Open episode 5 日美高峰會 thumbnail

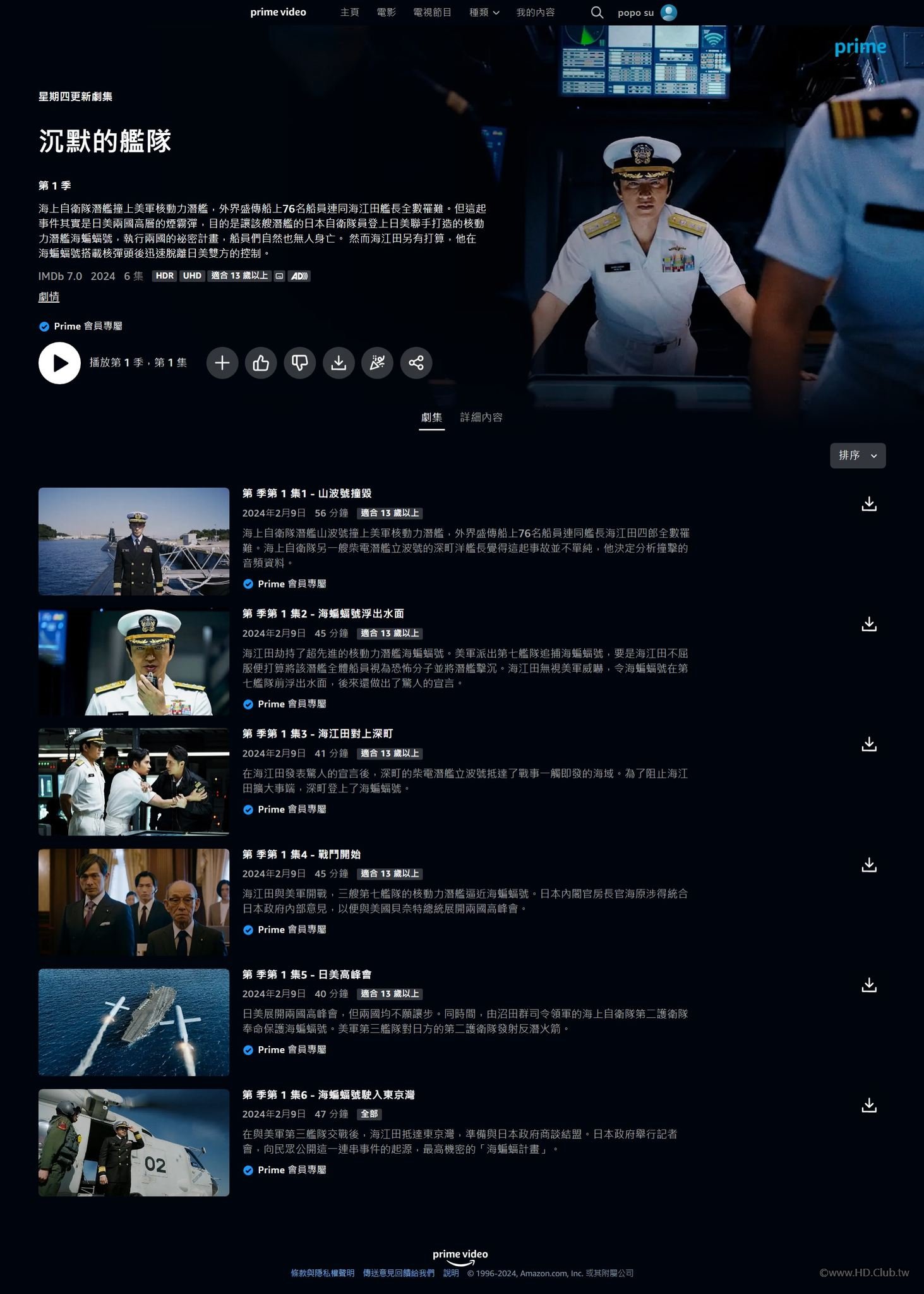click(133, 1022)
